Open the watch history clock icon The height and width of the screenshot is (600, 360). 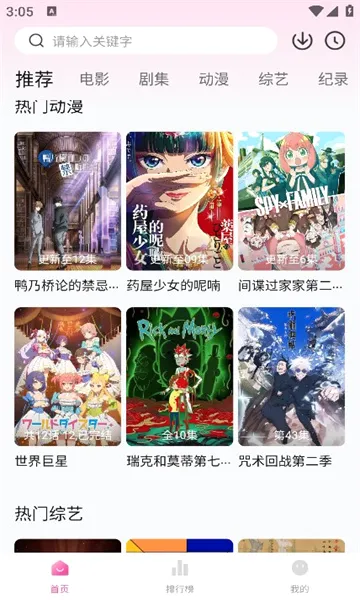click(x=335, y=41)
